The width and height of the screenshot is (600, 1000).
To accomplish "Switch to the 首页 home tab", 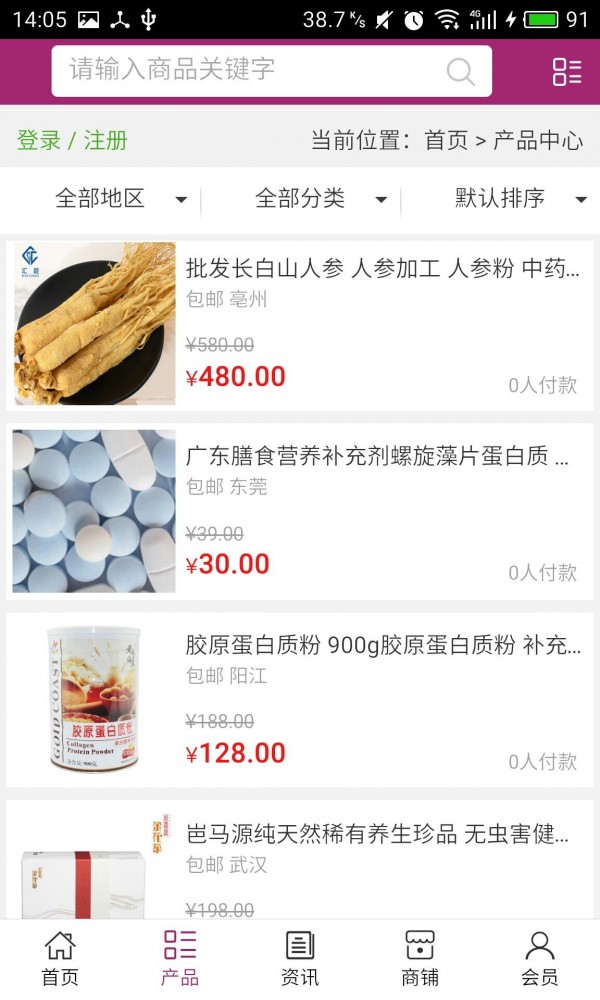I will 60,958.
